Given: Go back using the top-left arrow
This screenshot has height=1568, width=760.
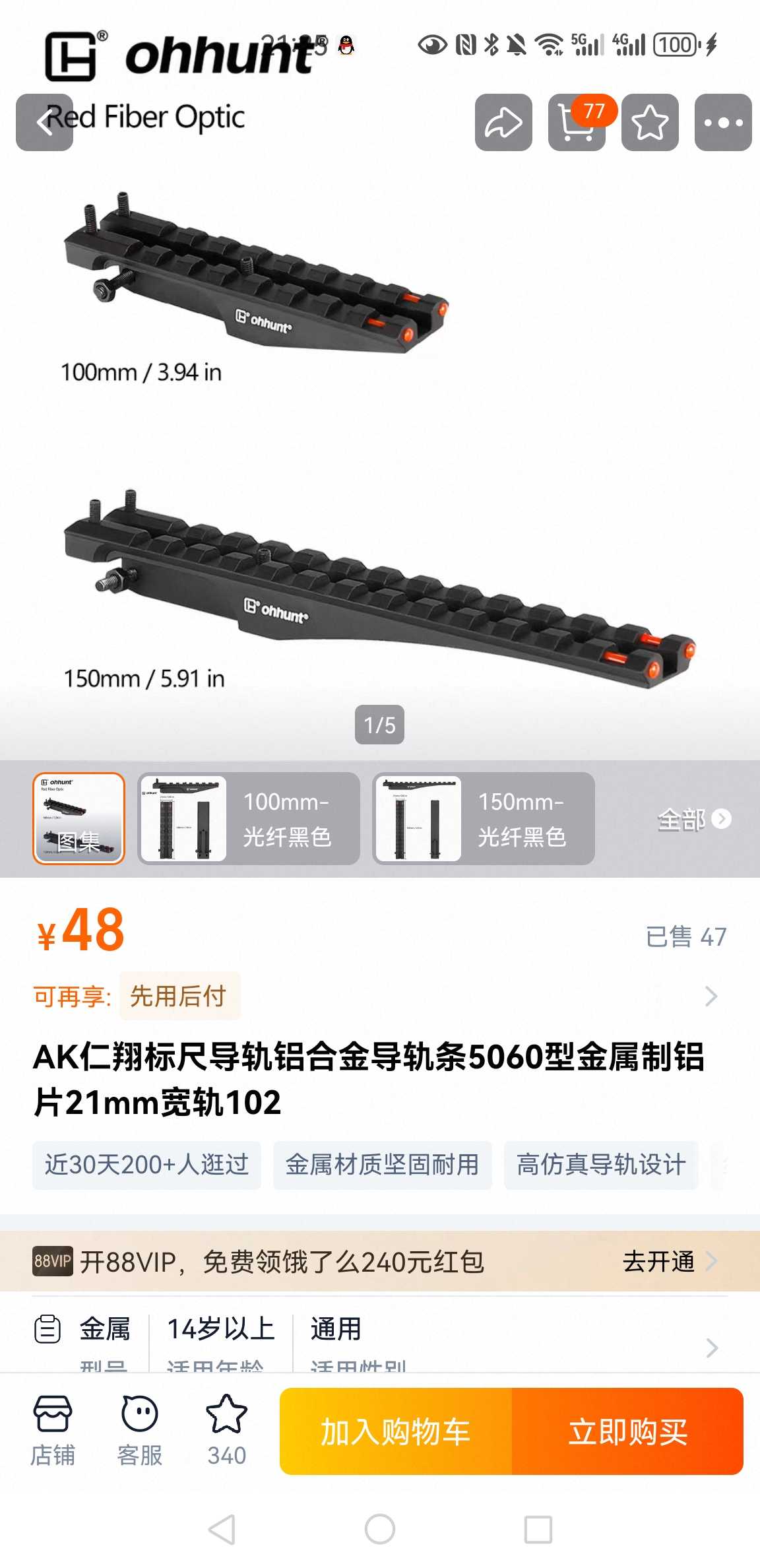Looking at the screenshot, I should click(44, 123).
